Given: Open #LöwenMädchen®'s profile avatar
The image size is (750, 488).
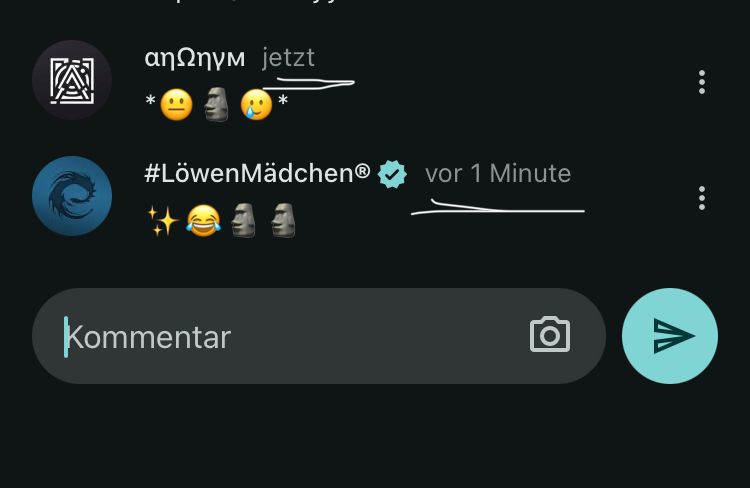Looking at the screenshot, I should coord(72,196).
